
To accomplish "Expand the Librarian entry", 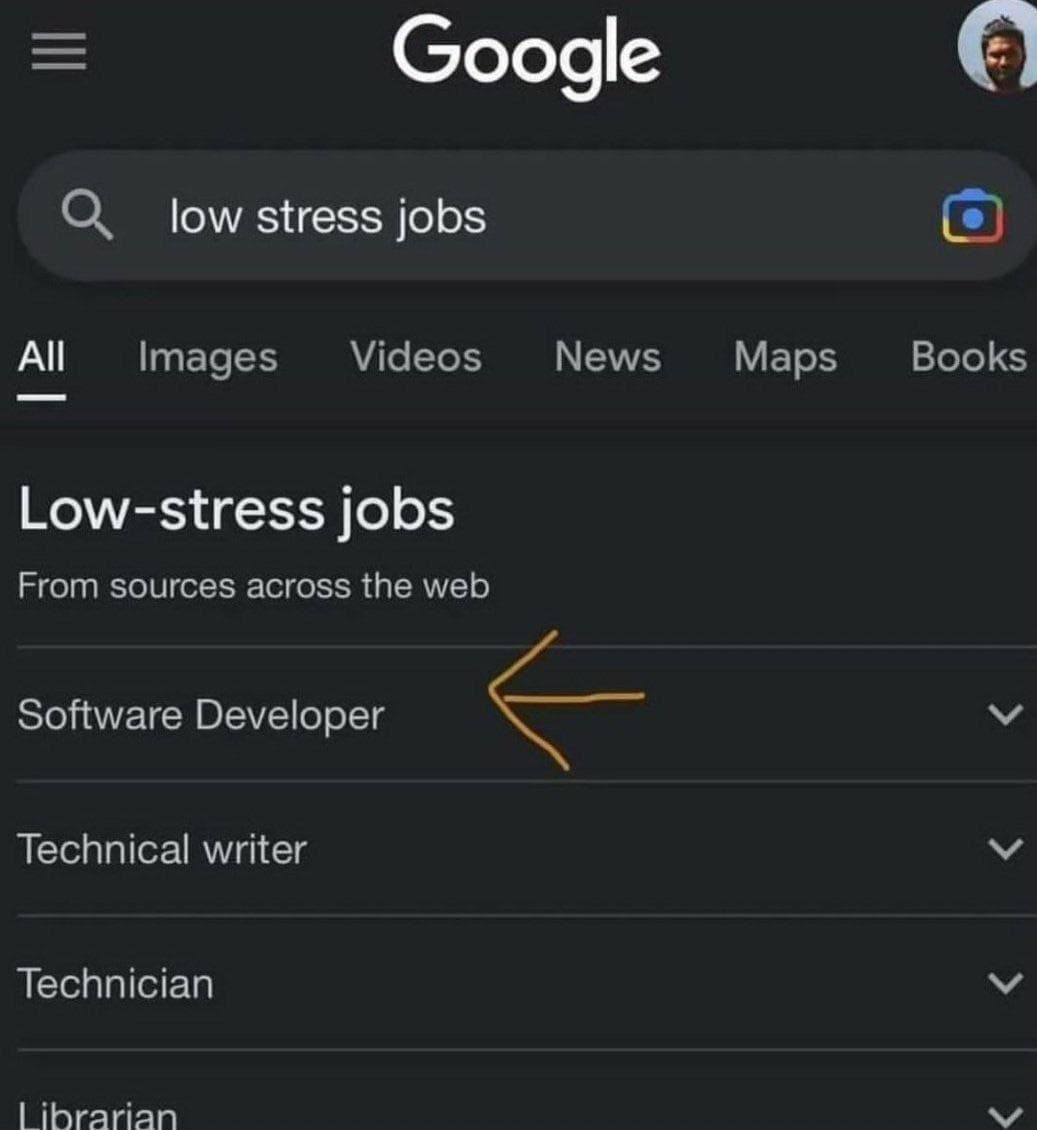I will click(x=1004, y=1113).
